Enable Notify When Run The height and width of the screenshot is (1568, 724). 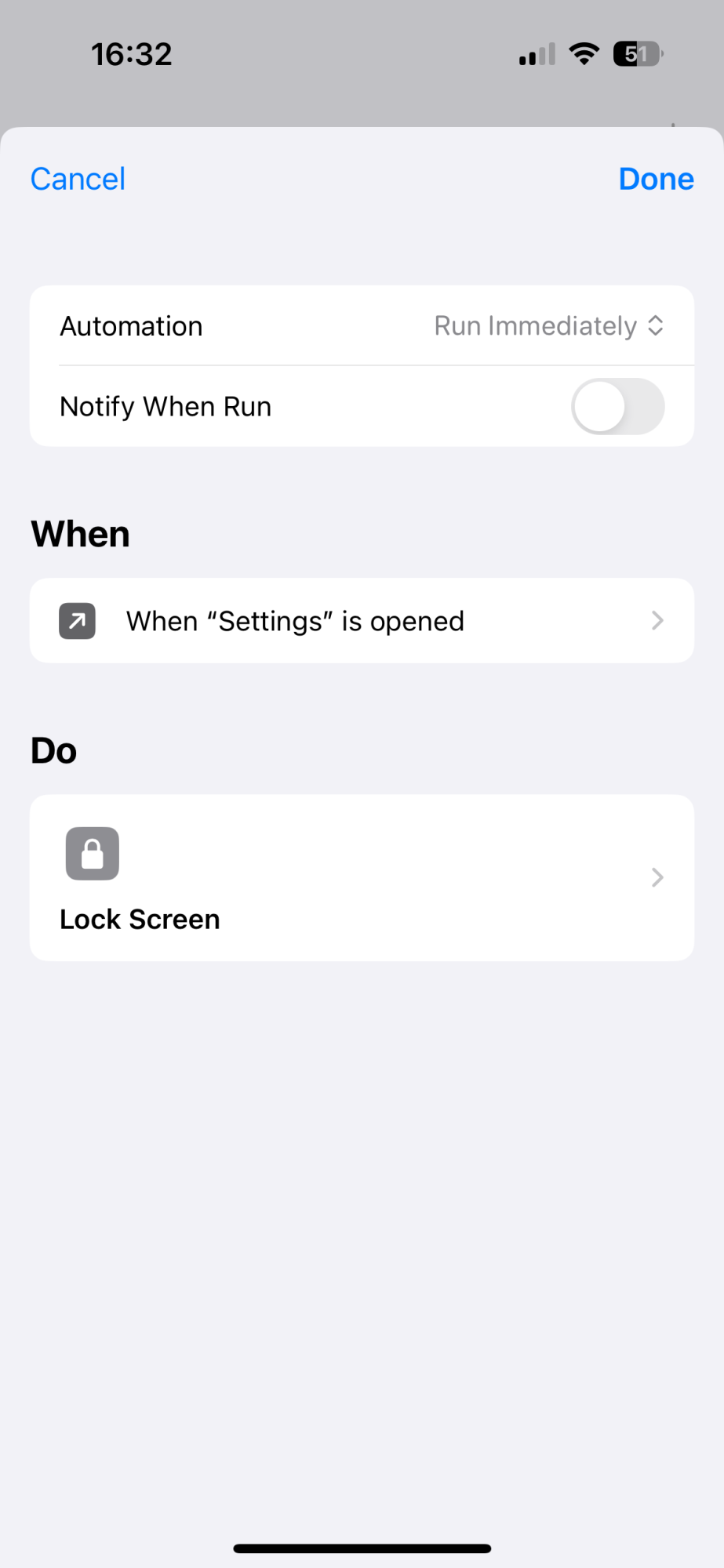(x=617, y=406)
